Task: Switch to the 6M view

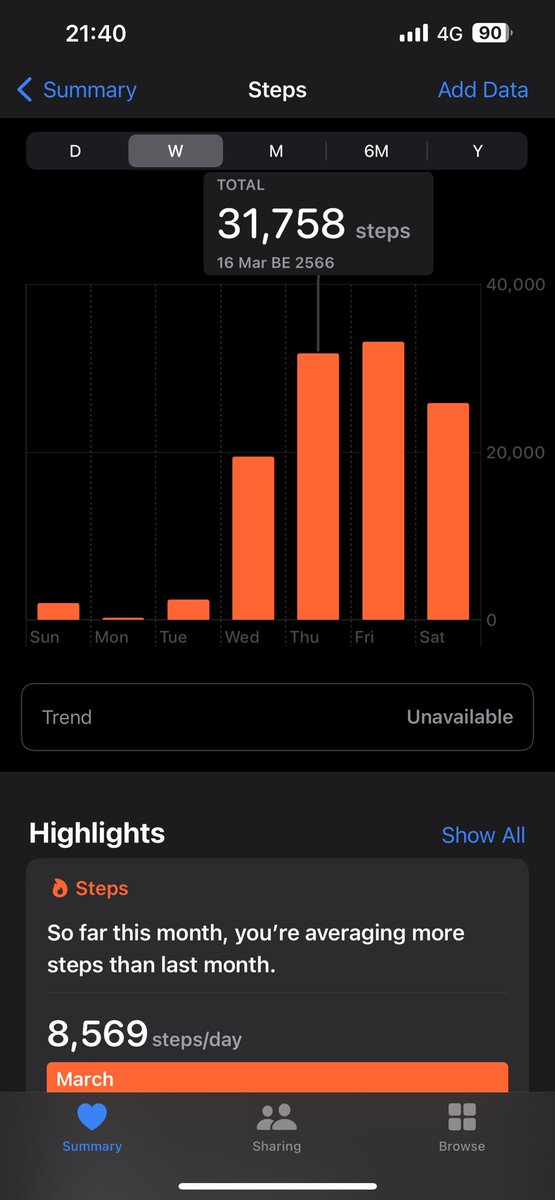Action: [x=376, y=151]
